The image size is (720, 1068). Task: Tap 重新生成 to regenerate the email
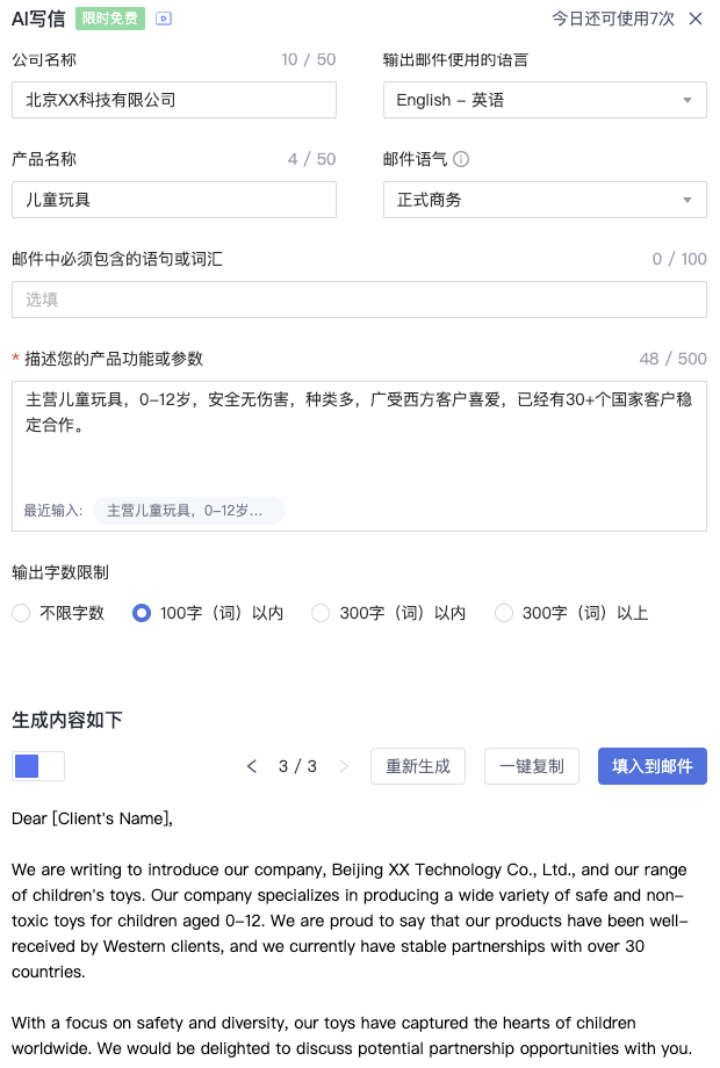[x=418, y=767]
